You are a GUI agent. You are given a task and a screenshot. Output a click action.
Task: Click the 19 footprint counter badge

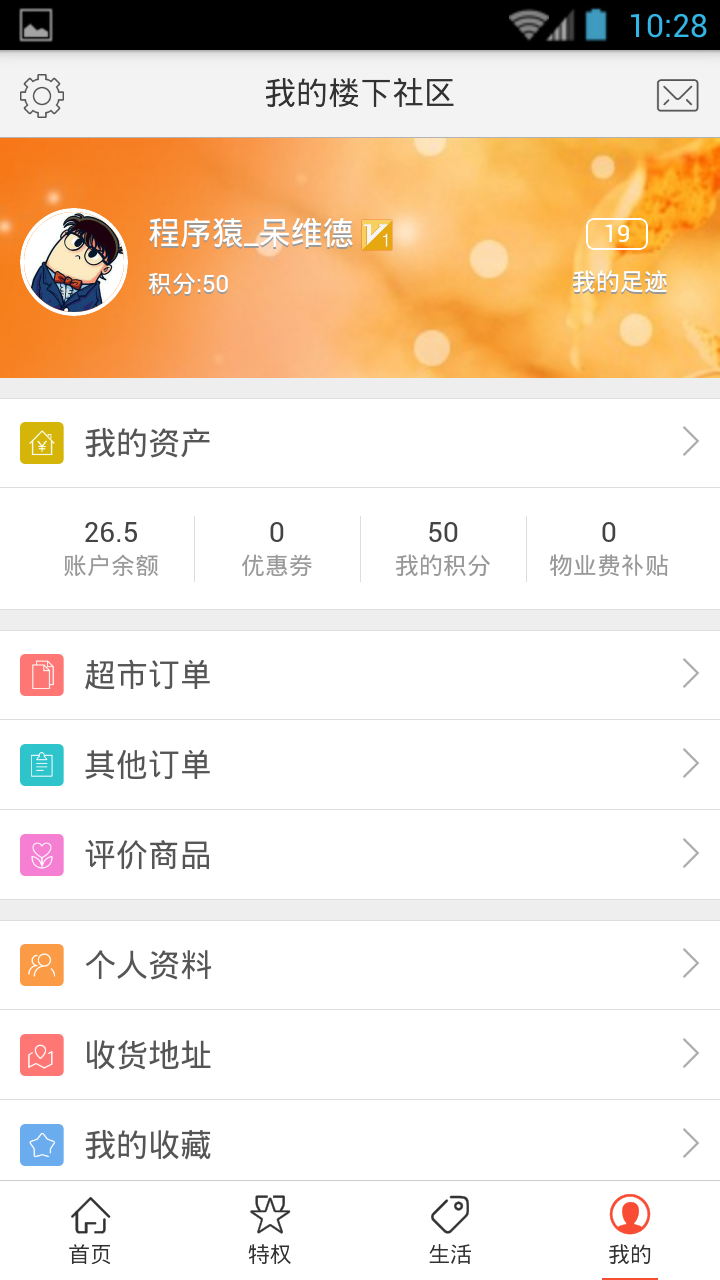(617, 233)
